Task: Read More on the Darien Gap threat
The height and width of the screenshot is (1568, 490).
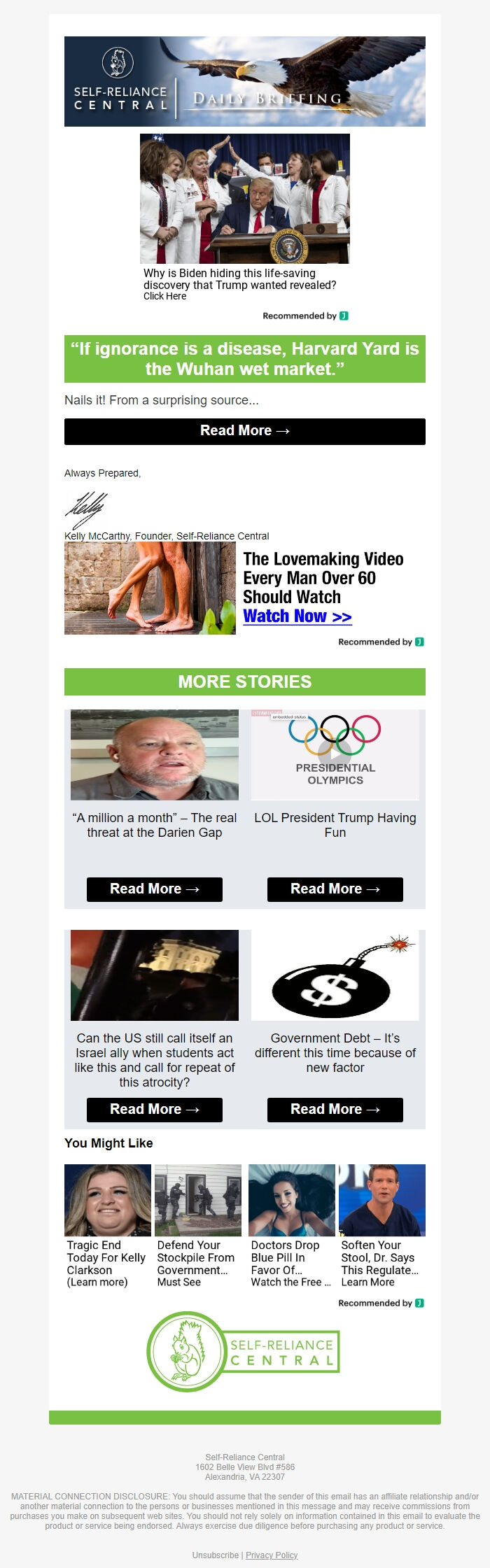Action: pos(154,889)
